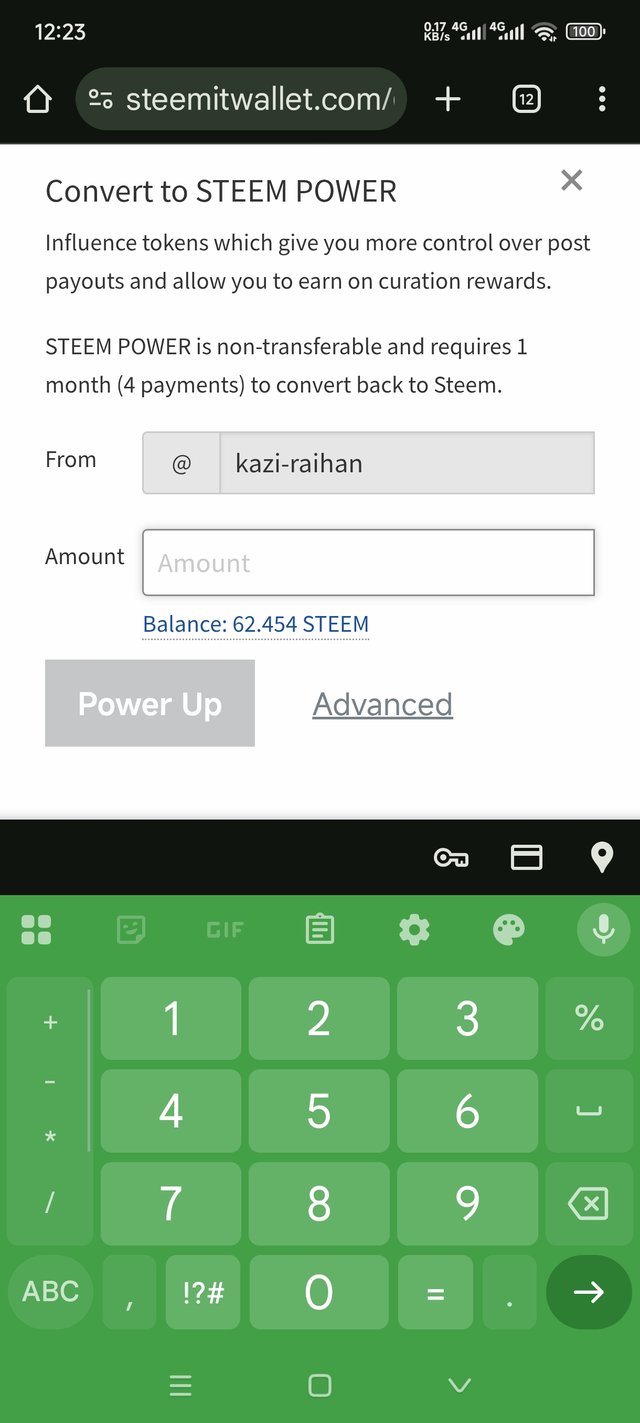Start voice input with the microphone
Image resolution: width=640 pixels, height=1423 pixels.
(x=603, y=930)
